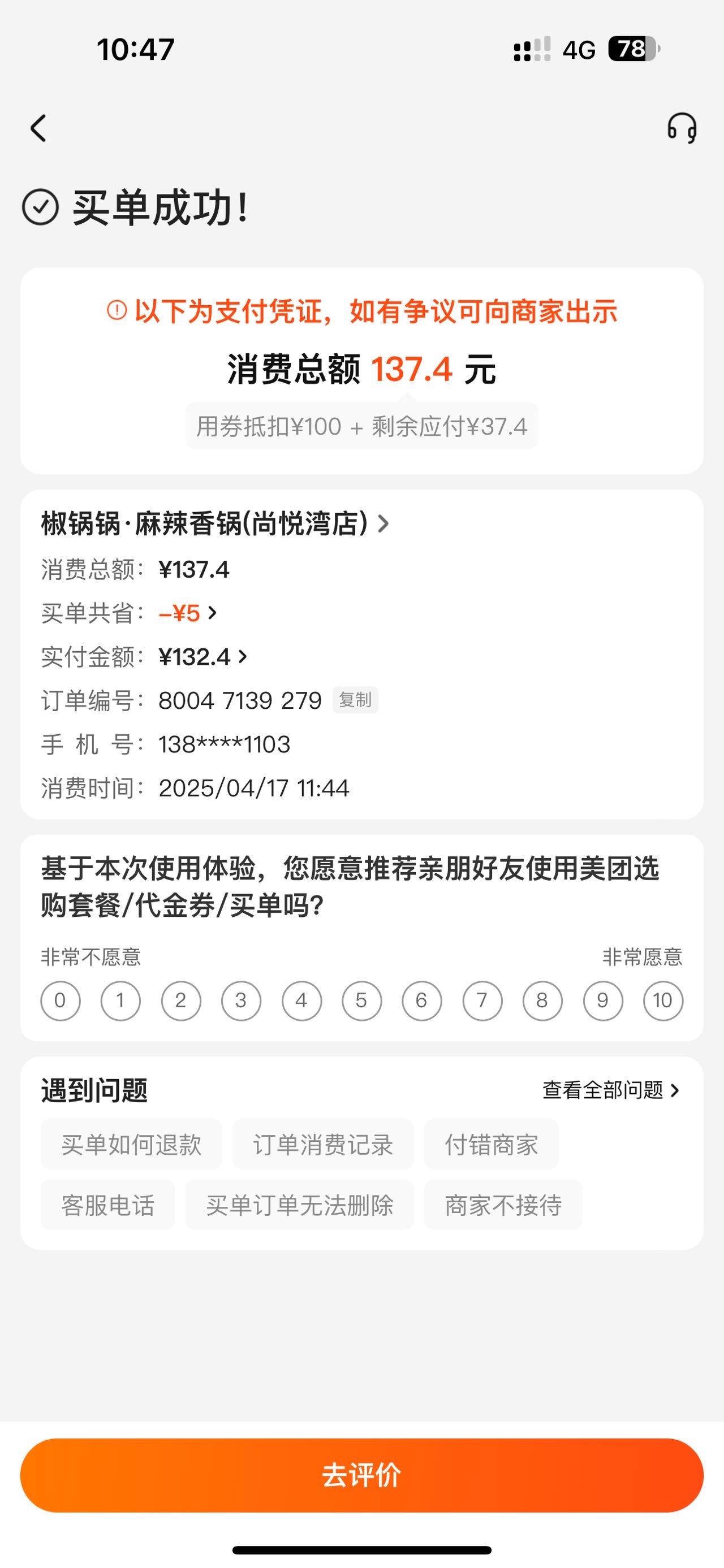Viewport: 724px width, 1568px height.
Task: Expand the 买单共省 -¥5 details
Action: (188, 613)
